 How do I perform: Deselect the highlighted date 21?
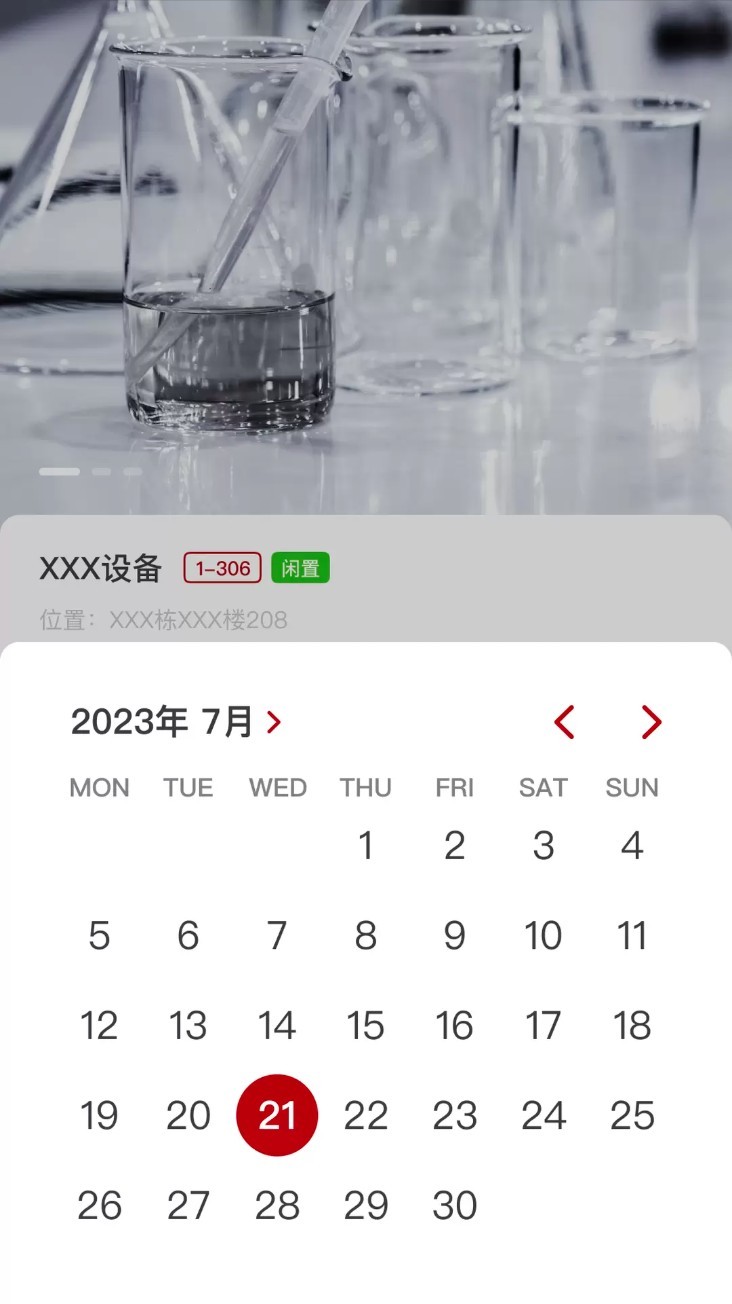(277, 1114)
